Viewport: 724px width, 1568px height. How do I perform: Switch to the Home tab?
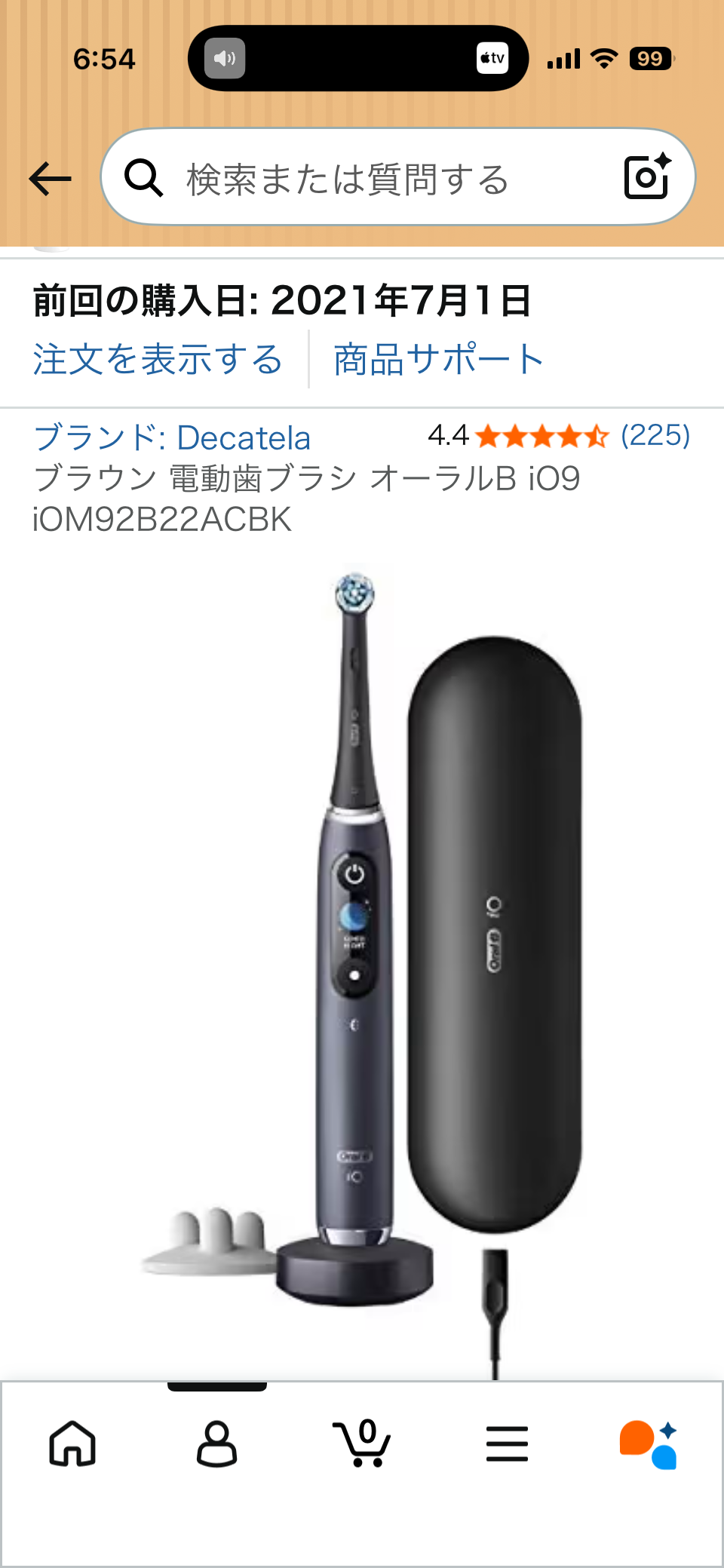click(x=72, y=1444)
